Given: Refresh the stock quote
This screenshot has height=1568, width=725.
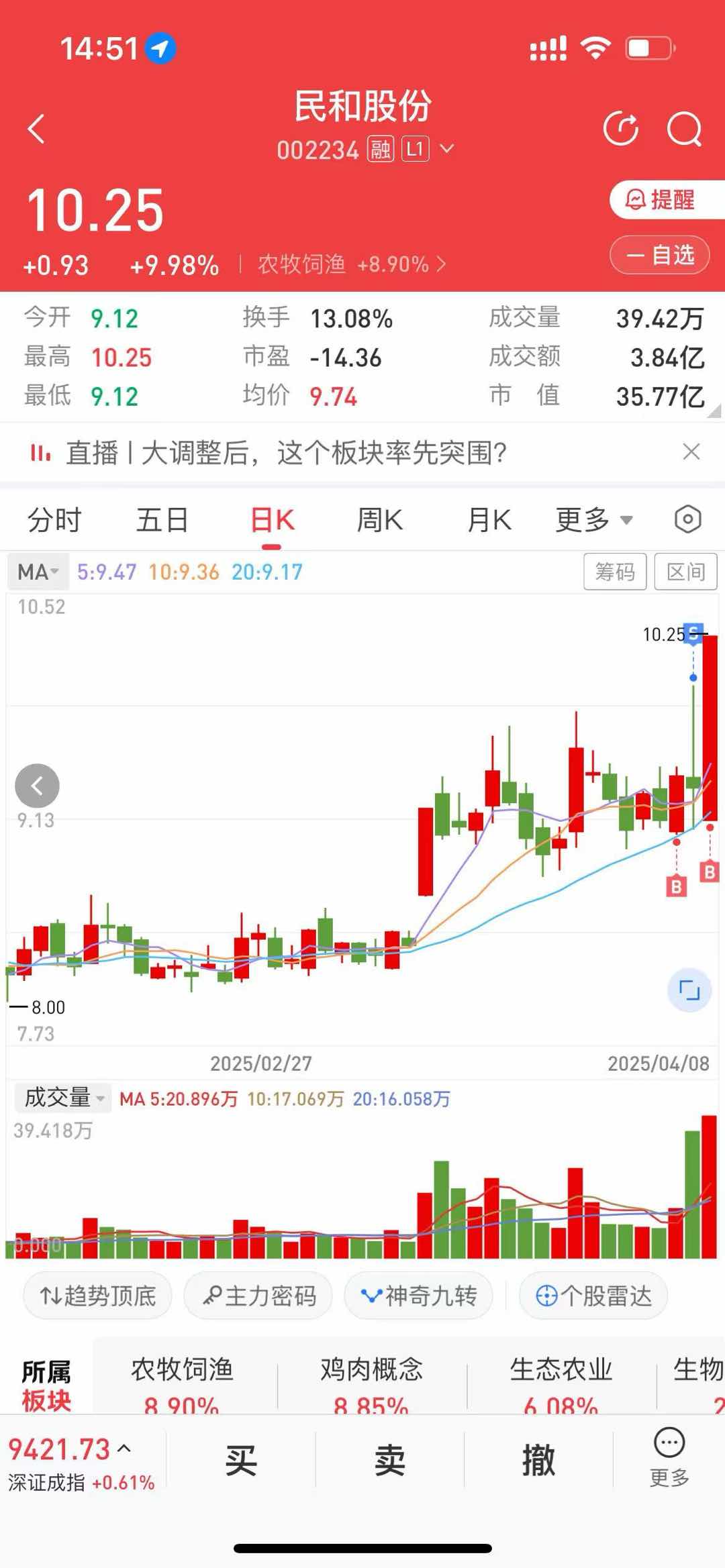Looking at the screenshot, I should pyautogui.click(x=620, y=129).
